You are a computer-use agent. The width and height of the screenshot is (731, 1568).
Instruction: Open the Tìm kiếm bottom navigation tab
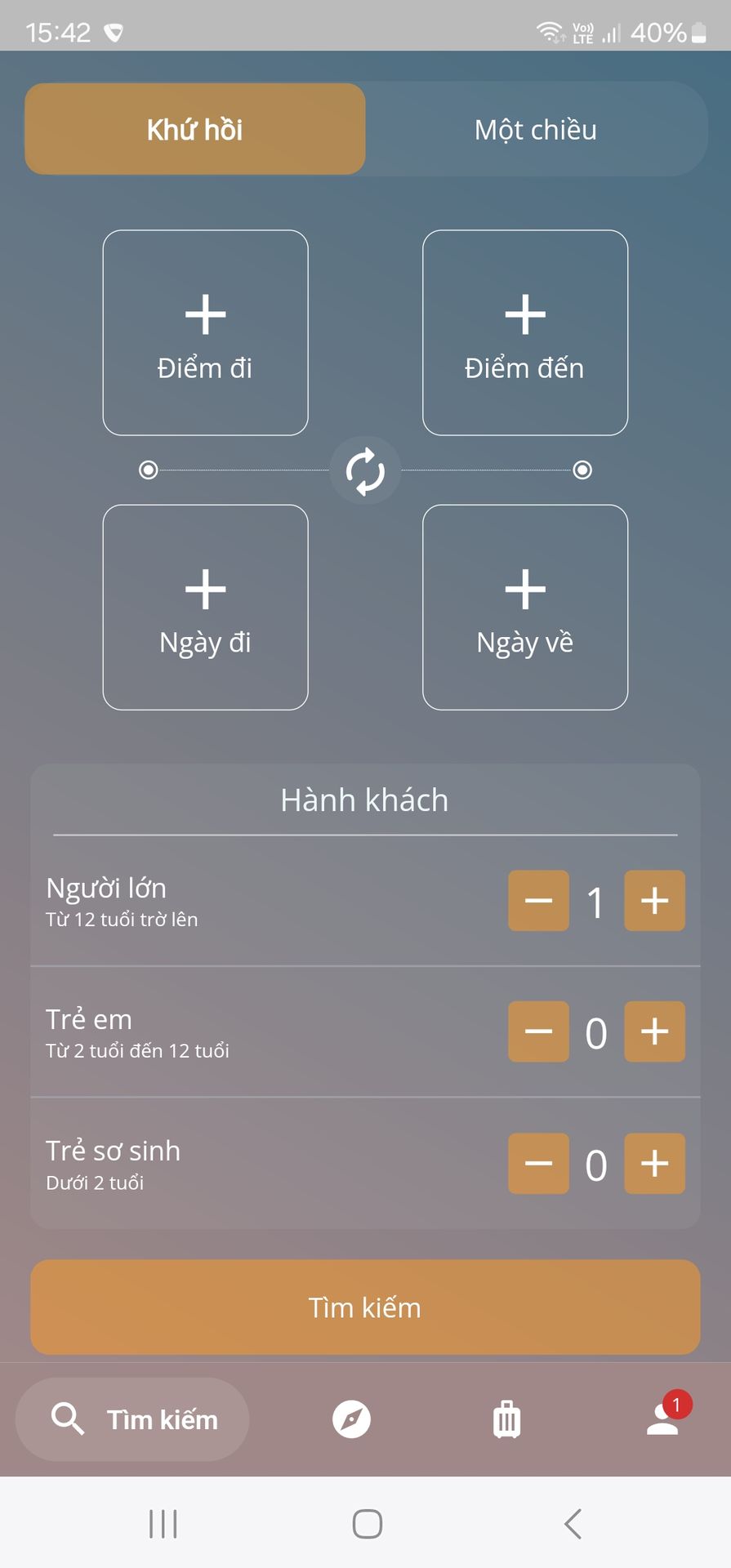[133, 1419]
